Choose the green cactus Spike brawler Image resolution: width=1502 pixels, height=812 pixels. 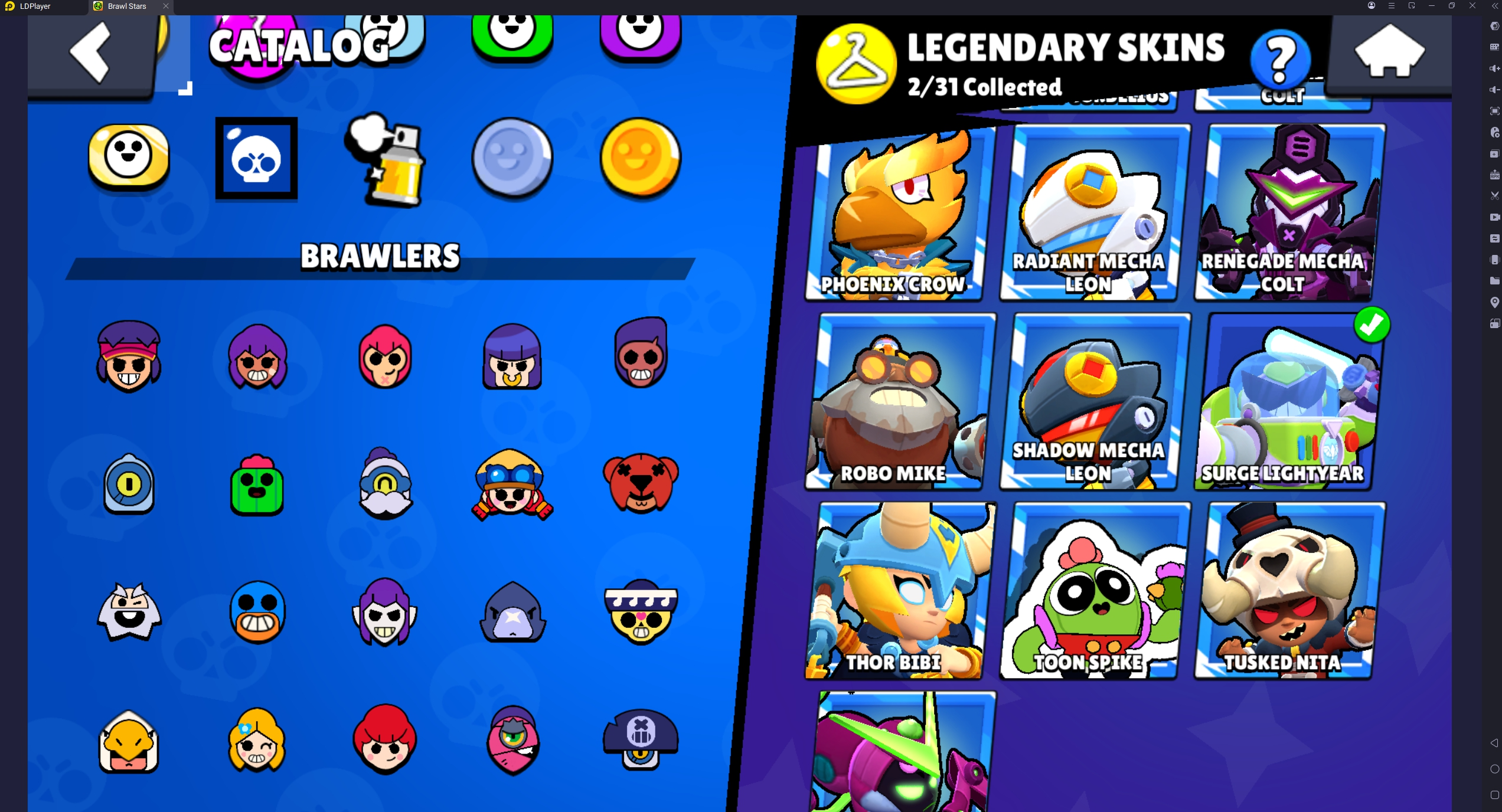click(256, 485)
